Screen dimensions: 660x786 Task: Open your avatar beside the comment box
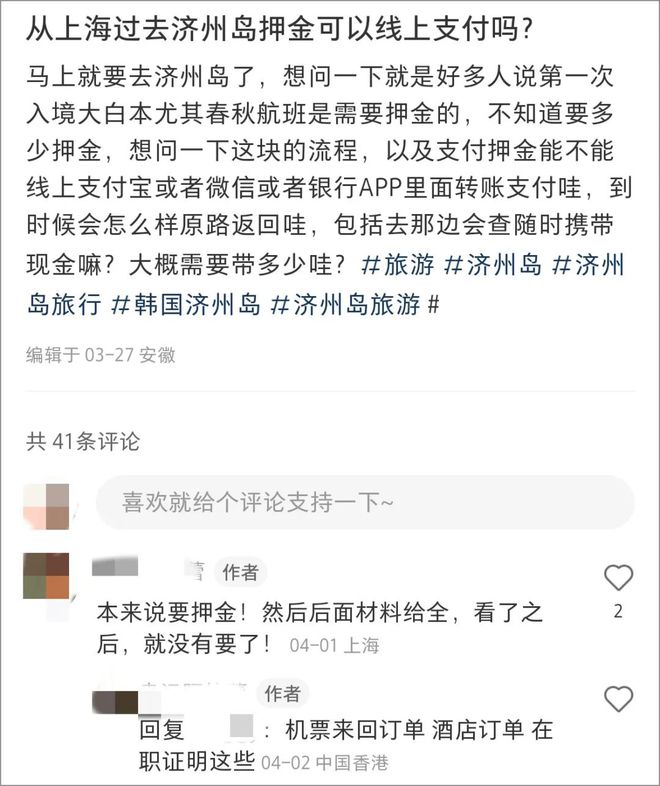pyautogui.click(x=46, y=505)
